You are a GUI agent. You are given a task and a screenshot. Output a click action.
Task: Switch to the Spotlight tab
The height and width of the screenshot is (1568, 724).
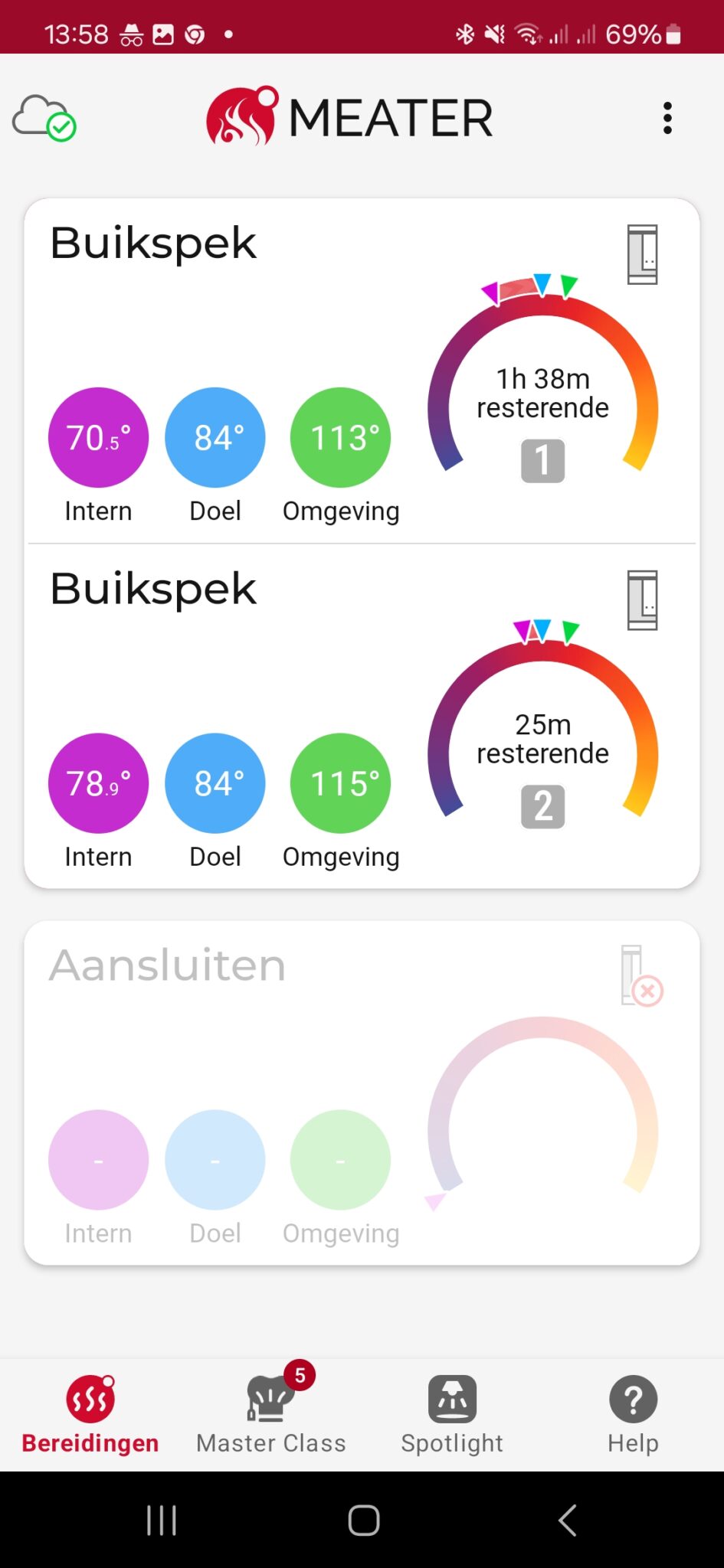click(x=452, y=1415)
